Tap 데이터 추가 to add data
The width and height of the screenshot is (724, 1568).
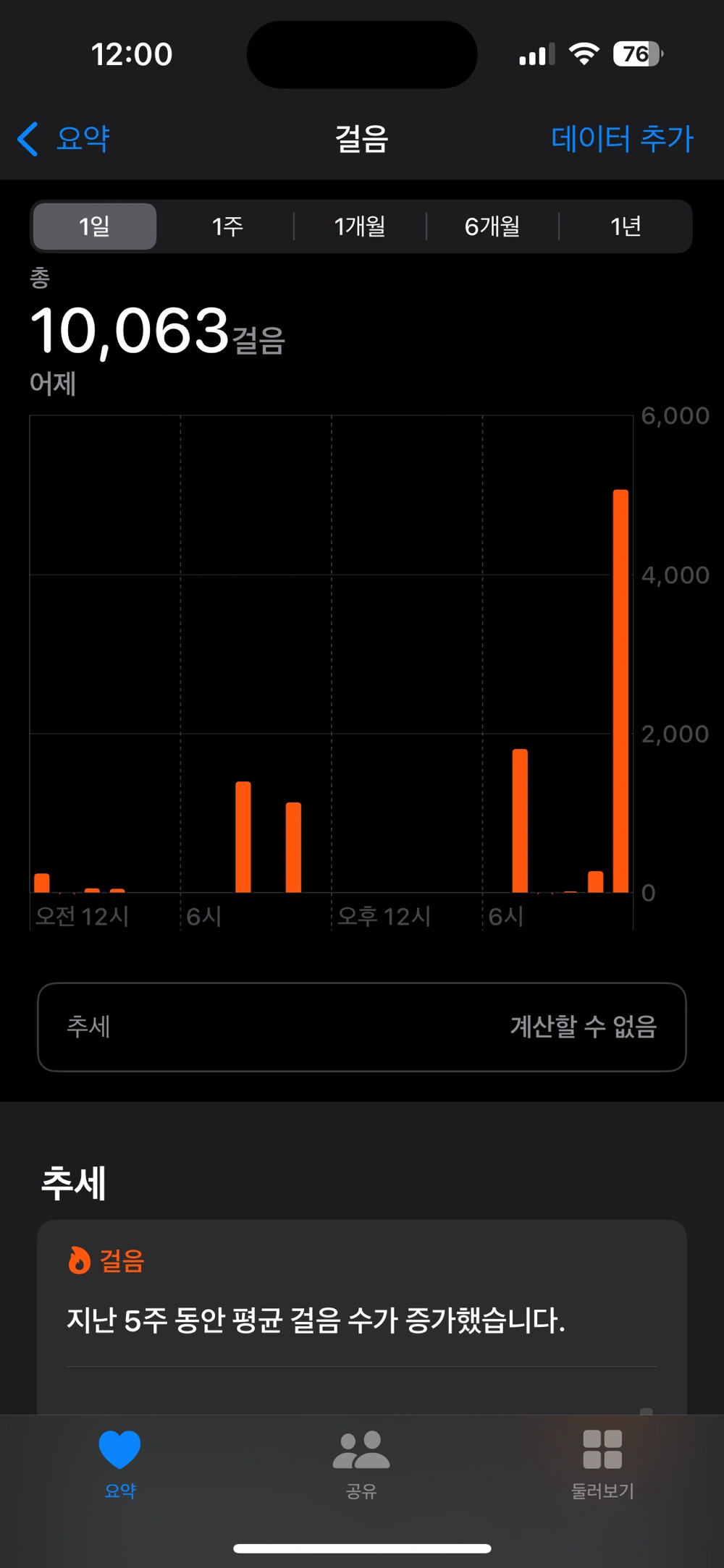click(622, 139)
